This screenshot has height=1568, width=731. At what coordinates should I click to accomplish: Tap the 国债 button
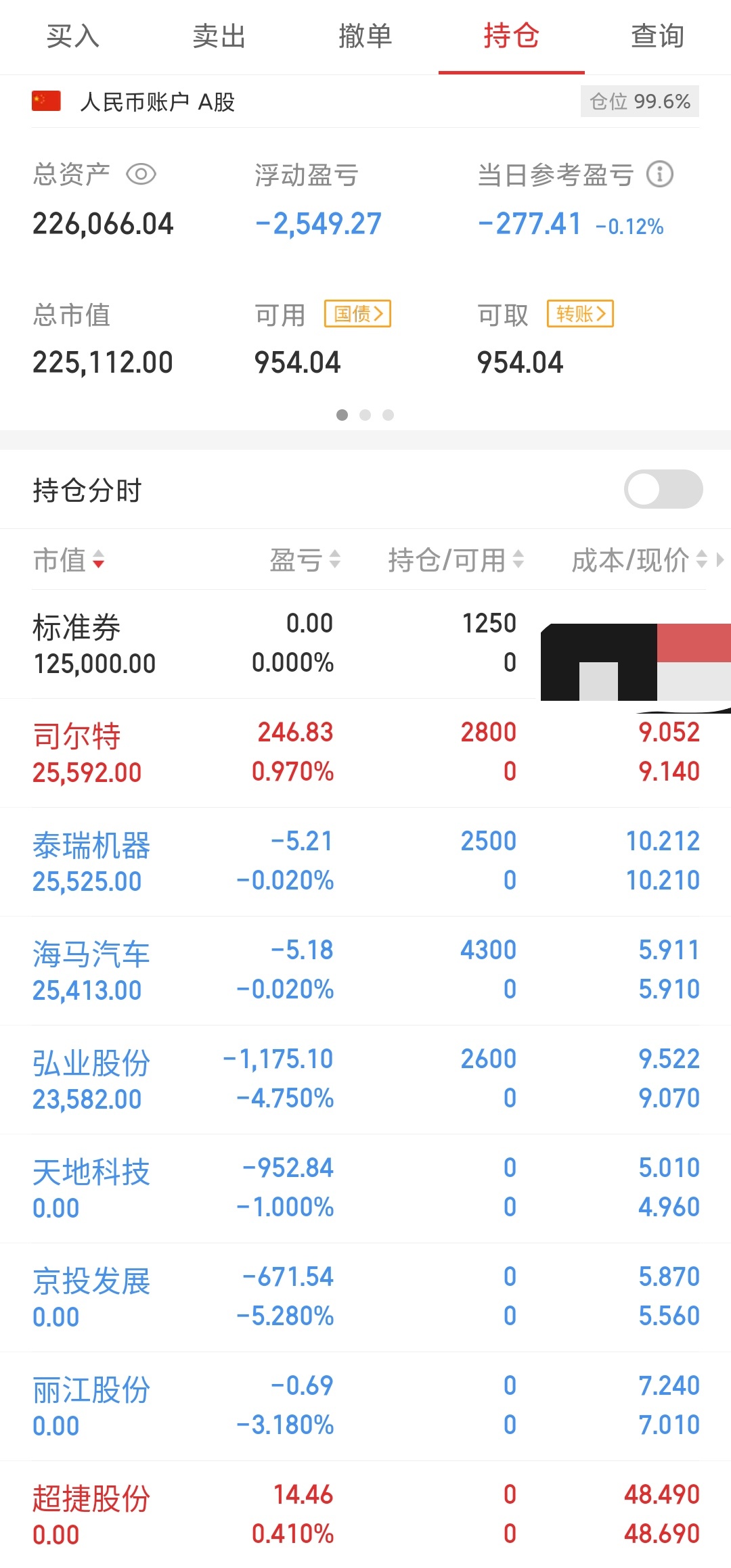(x=358, y=314)
